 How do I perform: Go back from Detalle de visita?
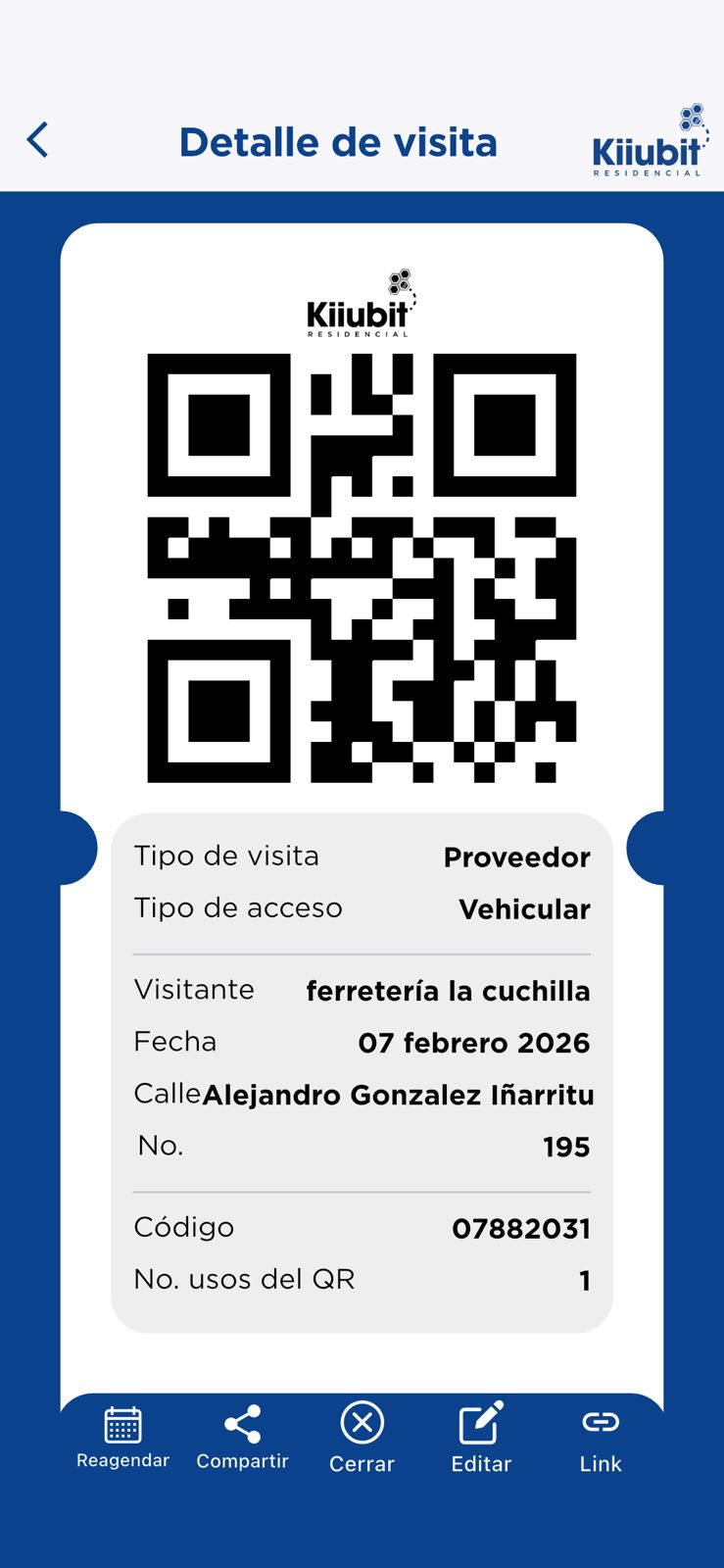(38, 140)
